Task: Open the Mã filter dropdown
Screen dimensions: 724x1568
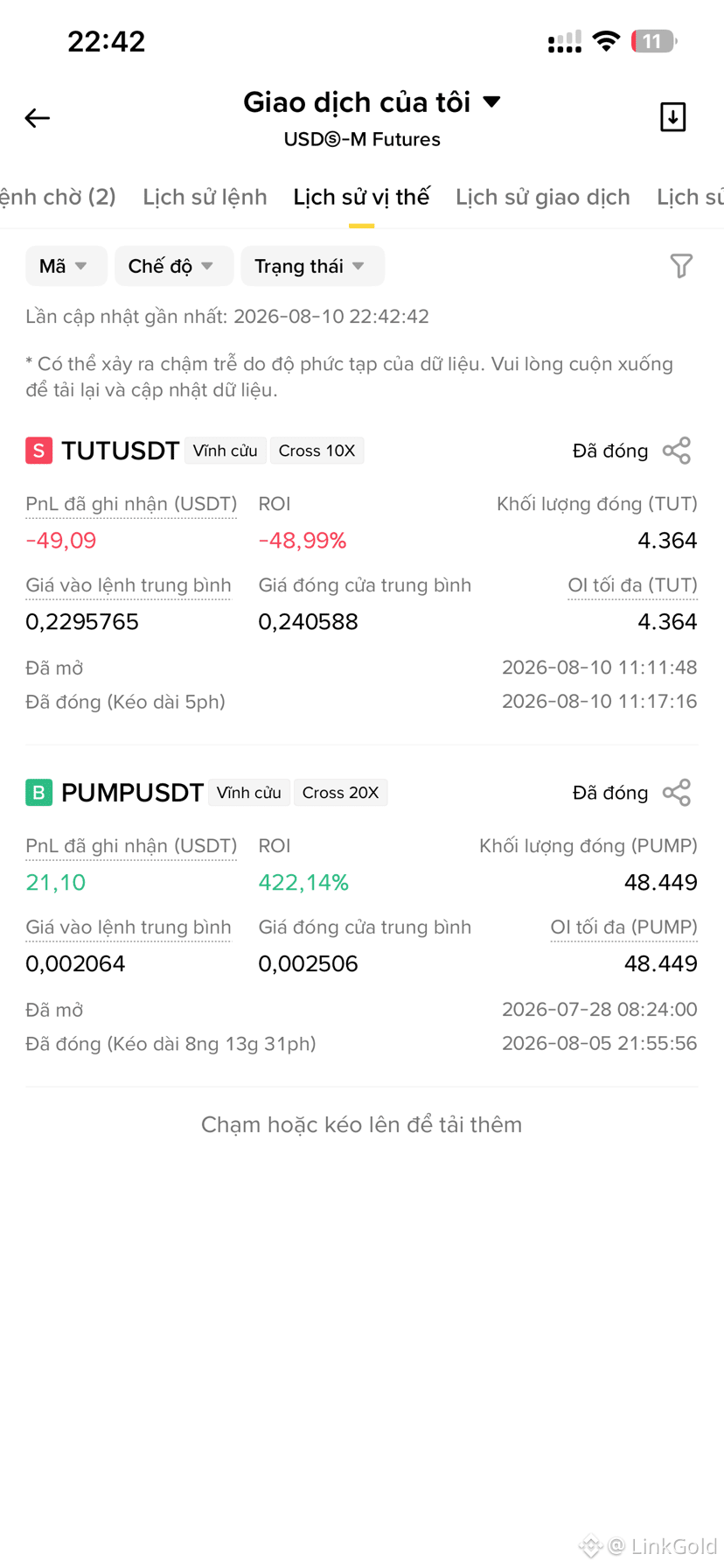Action: coord(66,266)
